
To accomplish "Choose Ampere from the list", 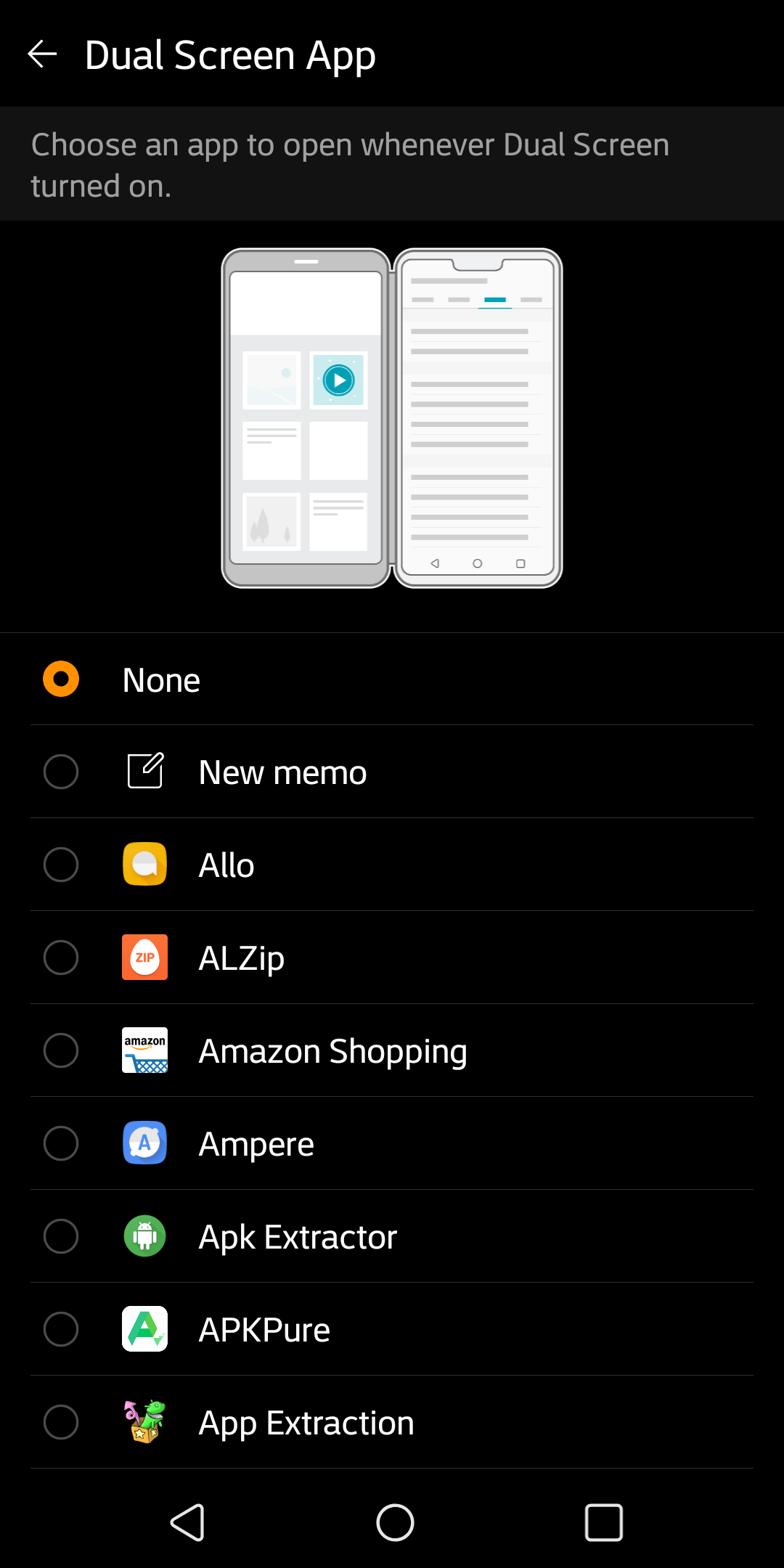I will (x=392, y=1143).
